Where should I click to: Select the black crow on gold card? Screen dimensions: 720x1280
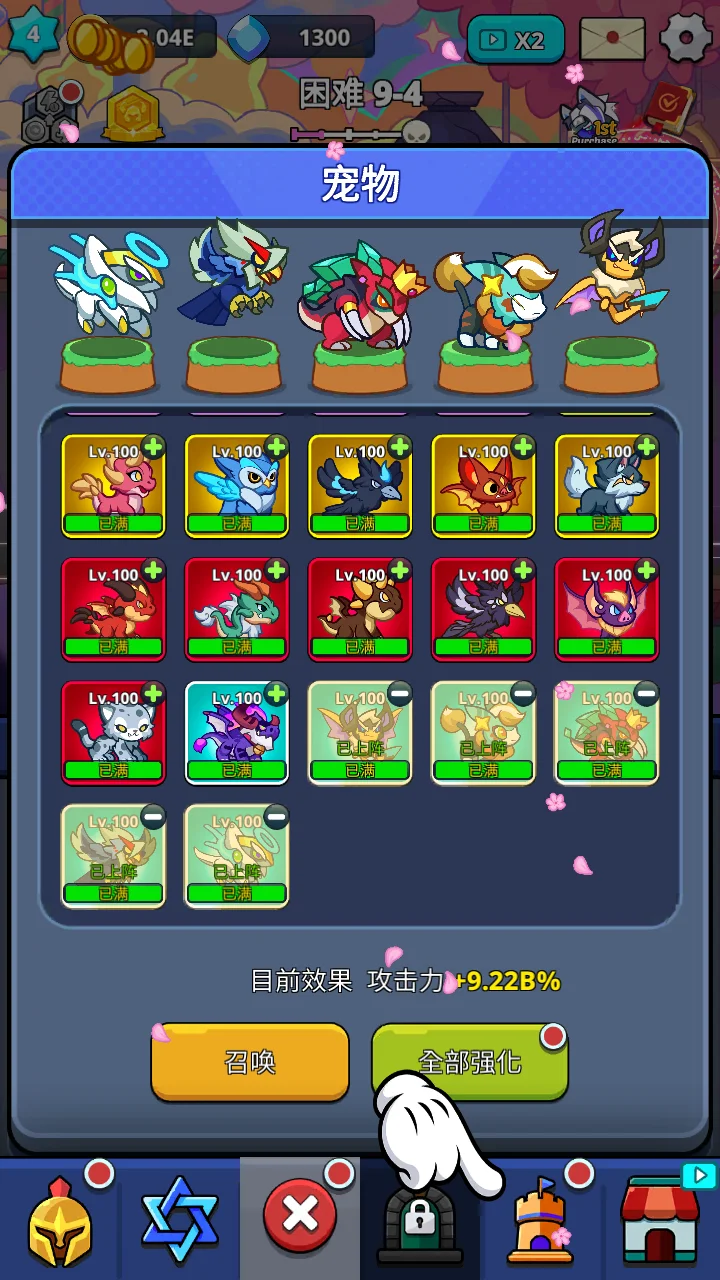click(360, 486)
